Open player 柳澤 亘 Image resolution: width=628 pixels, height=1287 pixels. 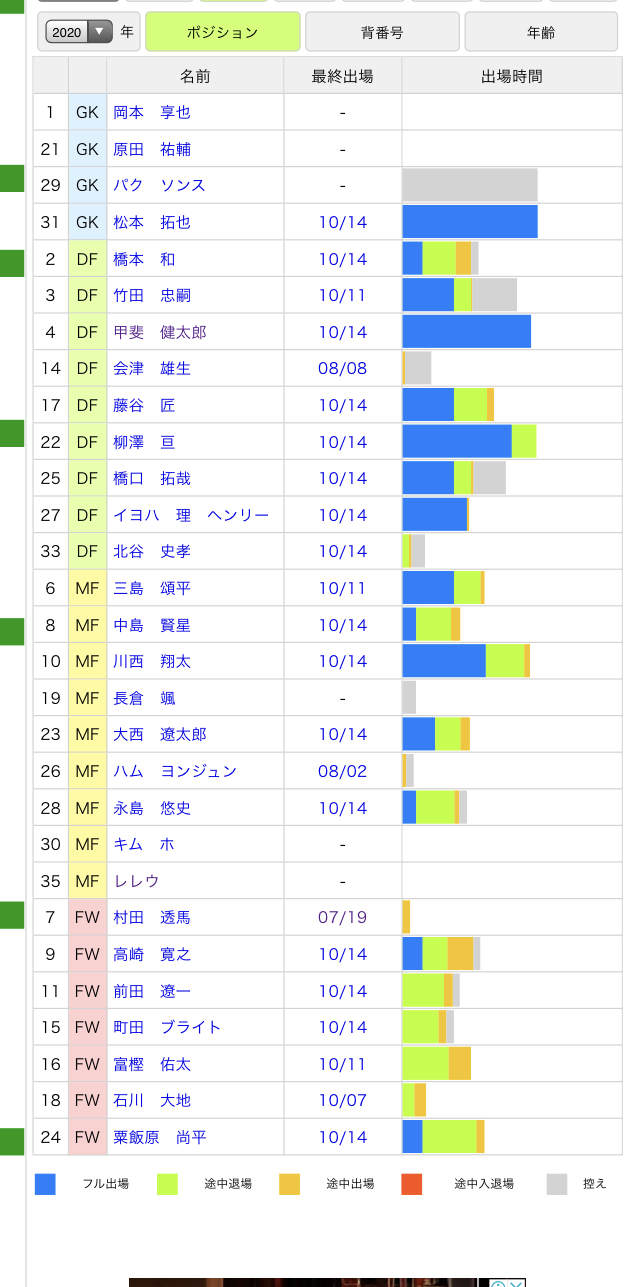(144, 442)
